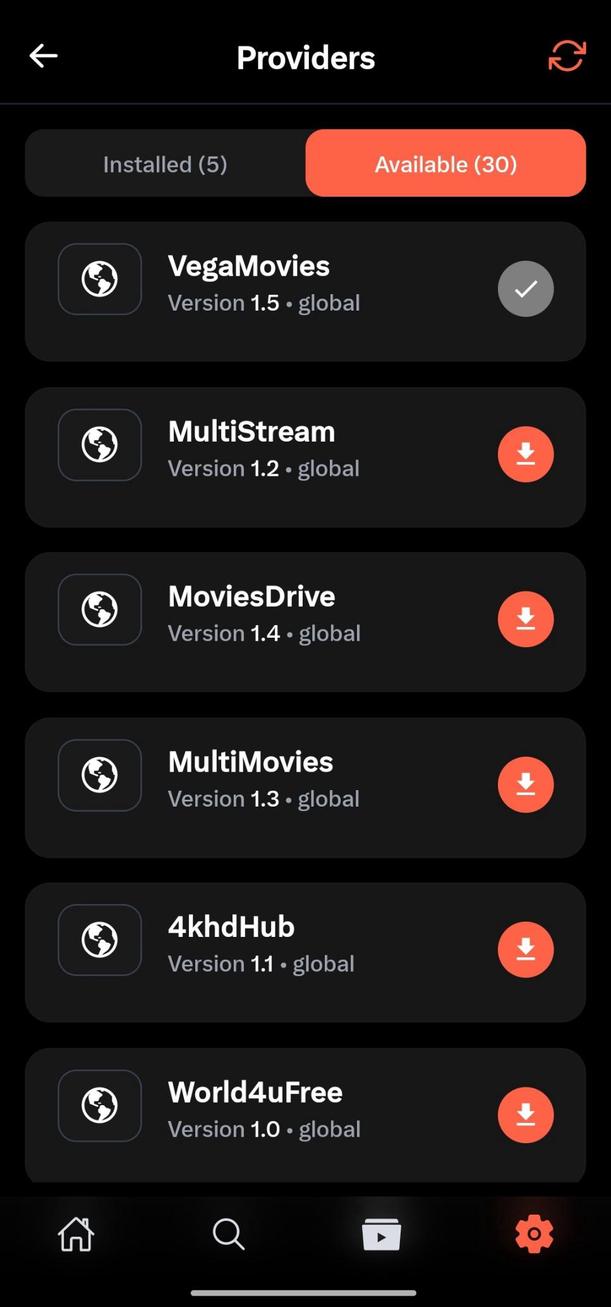Download the World4uFree provider

(x=526, y=1115)
